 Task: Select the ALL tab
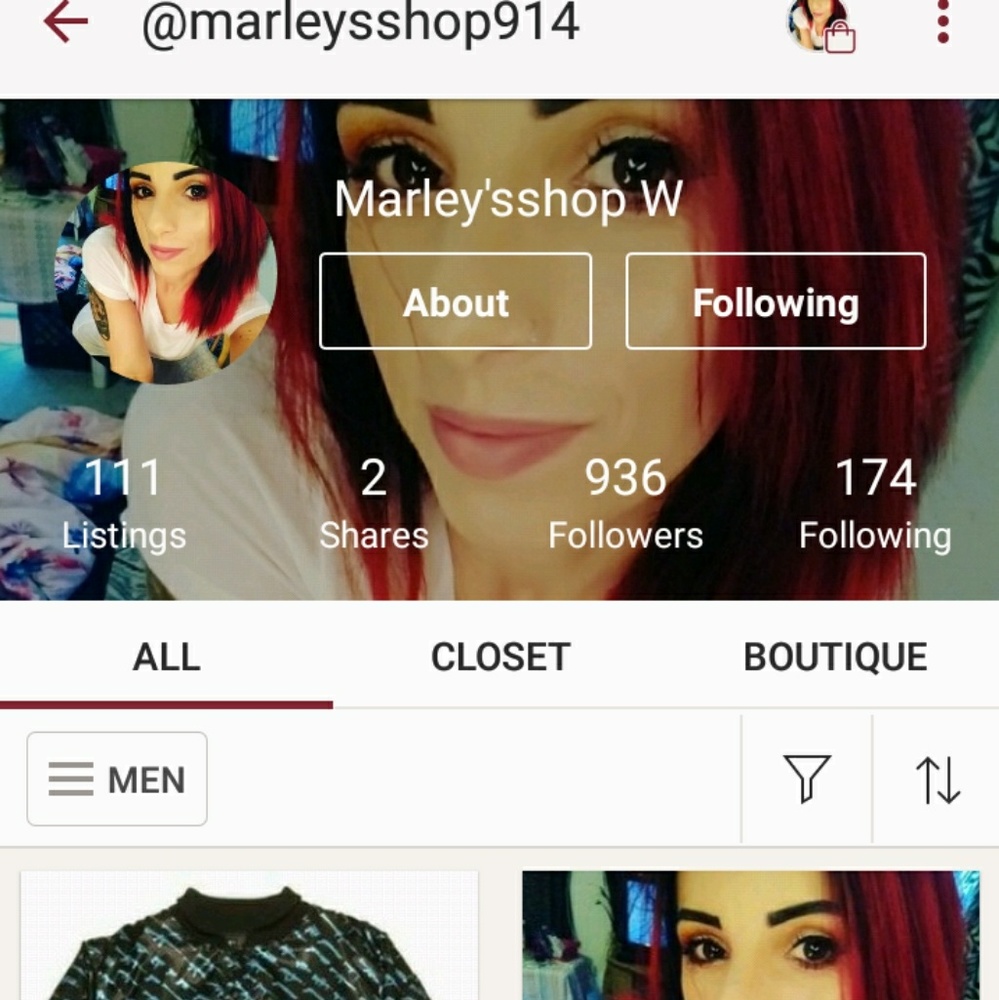click(x=165, y=656)
